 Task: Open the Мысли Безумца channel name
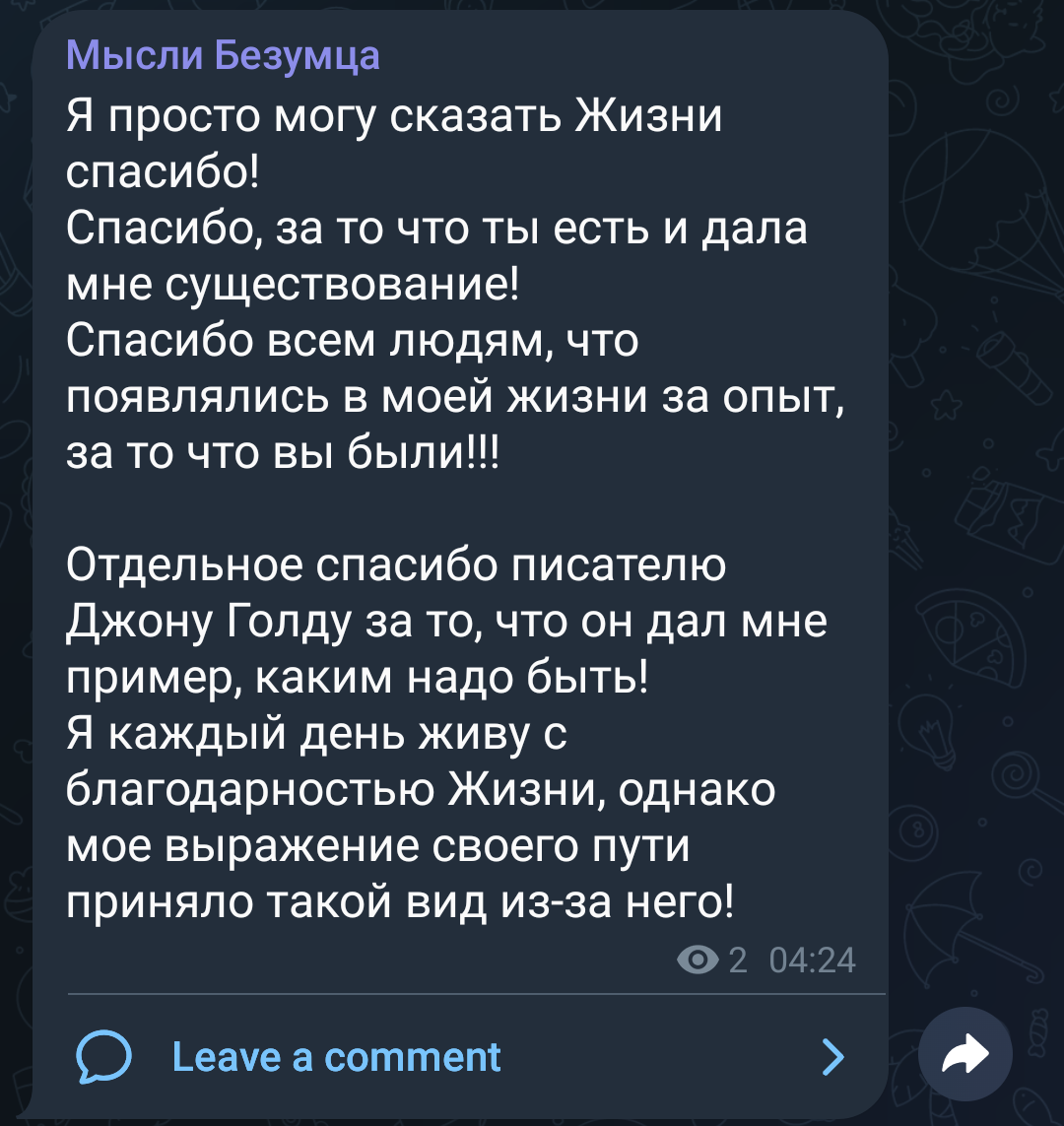223,55
